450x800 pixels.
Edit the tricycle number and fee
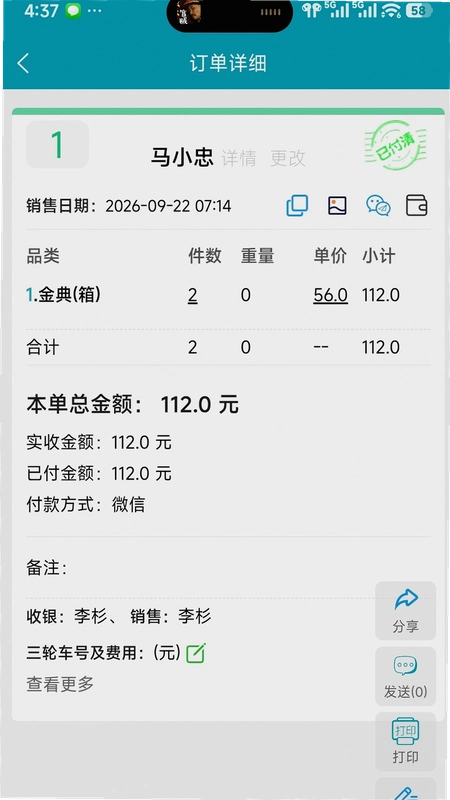(196, 653)
